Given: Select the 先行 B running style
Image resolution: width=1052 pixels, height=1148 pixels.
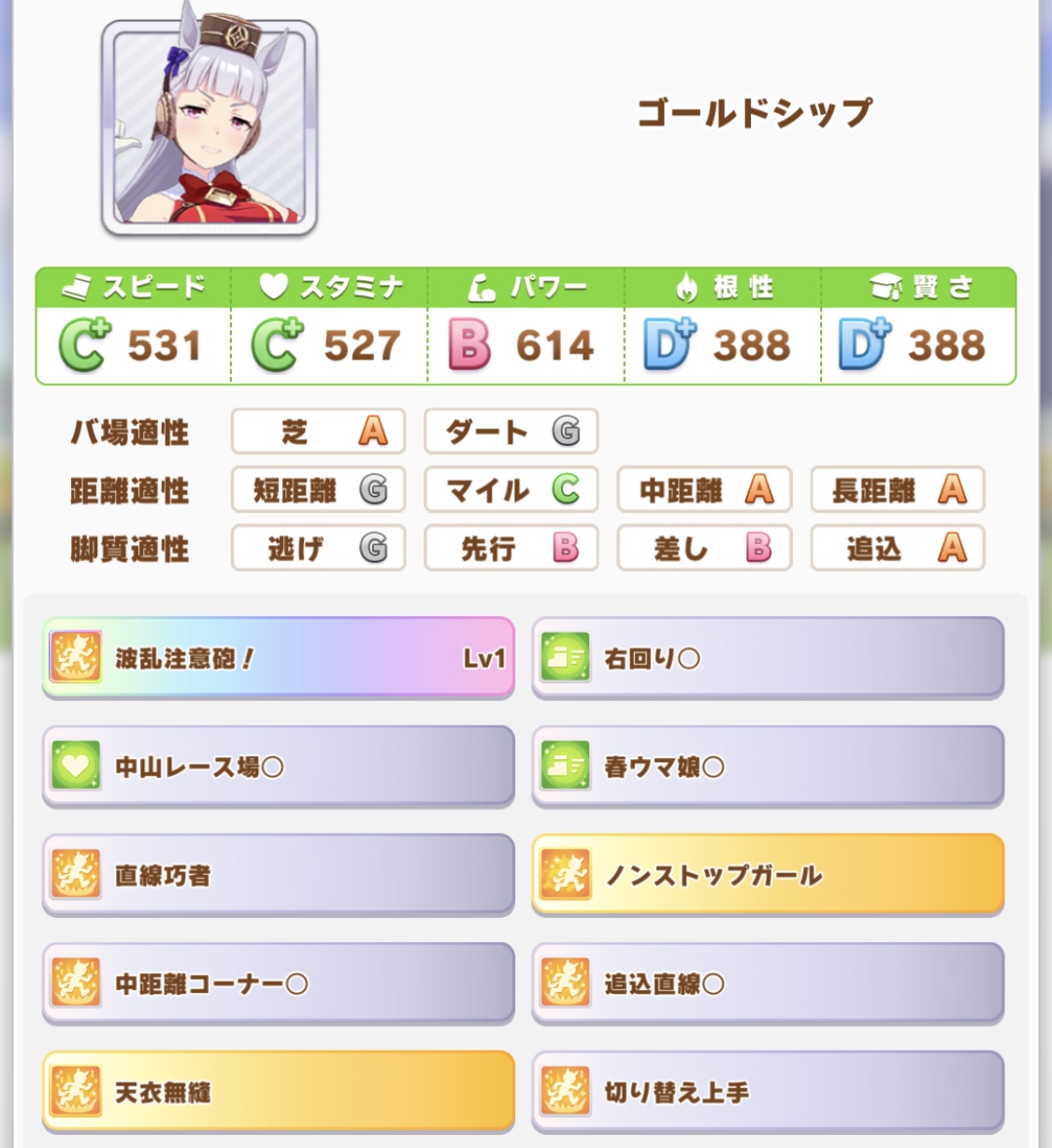Looking at the screenshot, I should [511, 549].
